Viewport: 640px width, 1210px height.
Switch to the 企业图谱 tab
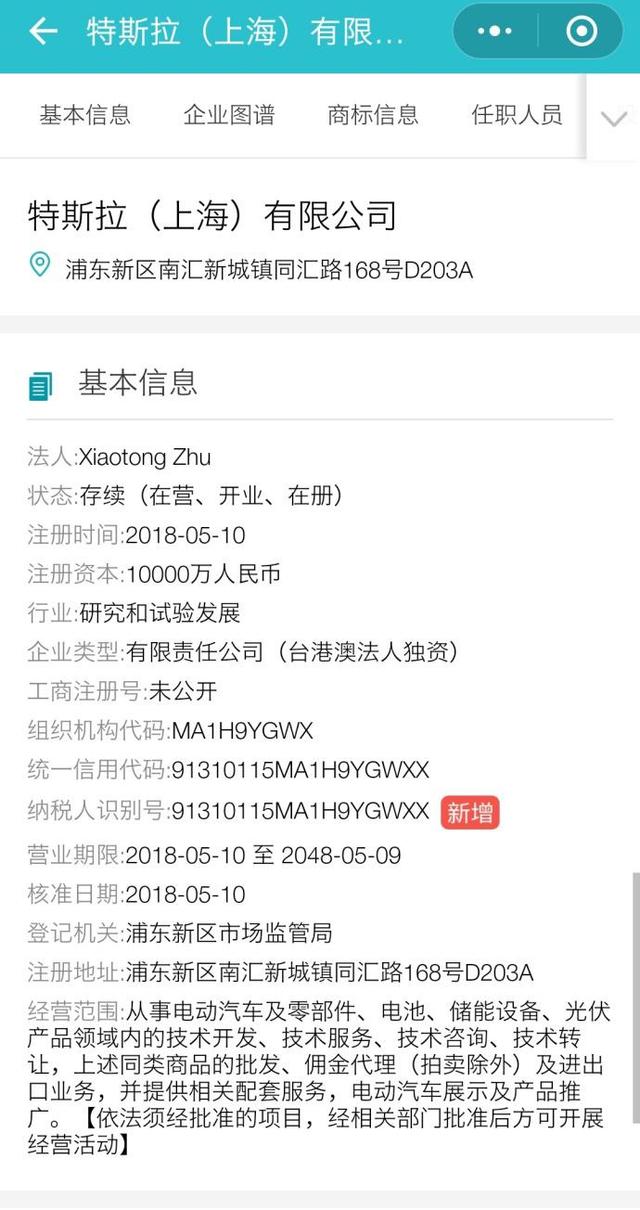(229, 115)
